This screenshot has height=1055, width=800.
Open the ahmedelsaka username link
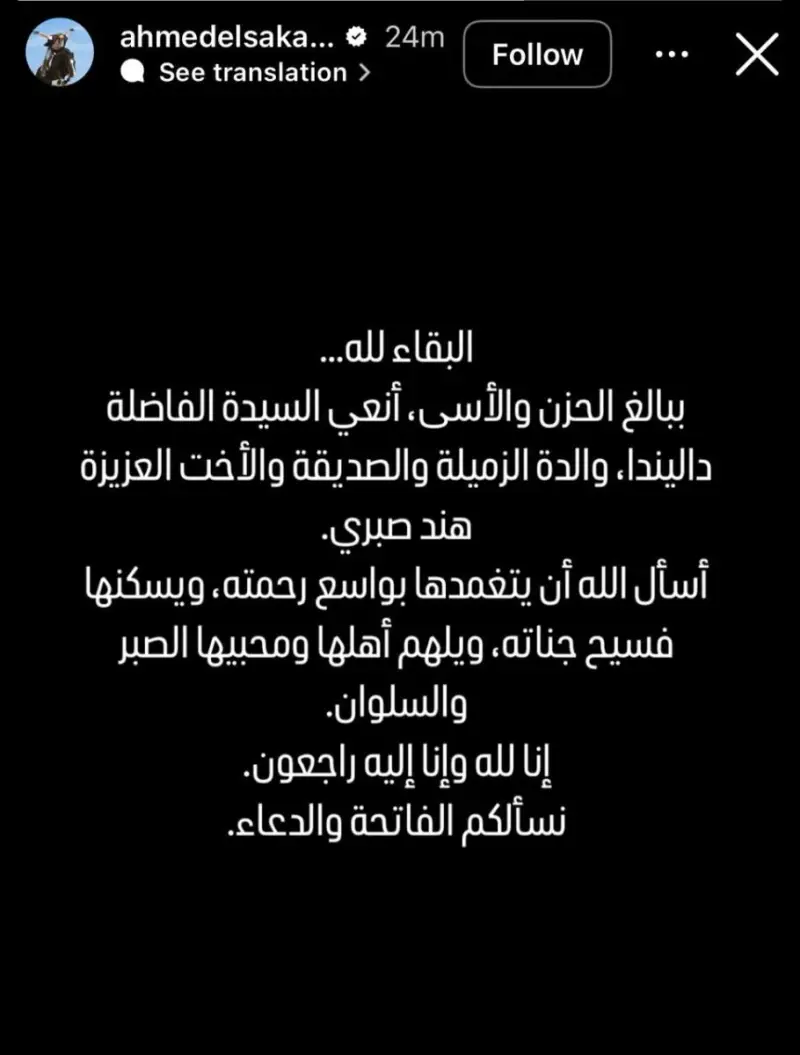(x=224, y=37)
